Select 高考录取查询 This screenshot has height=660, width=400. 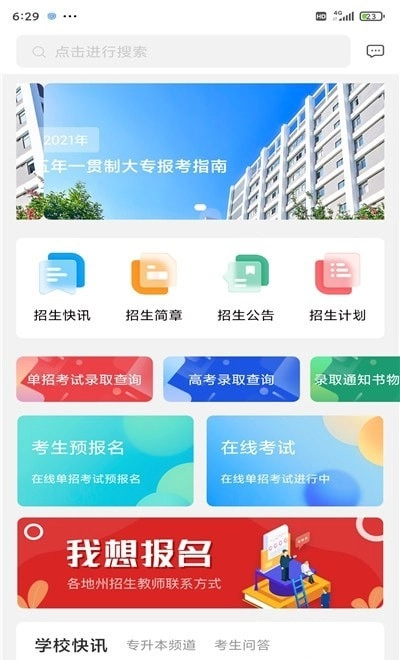(x=231, y=379)
